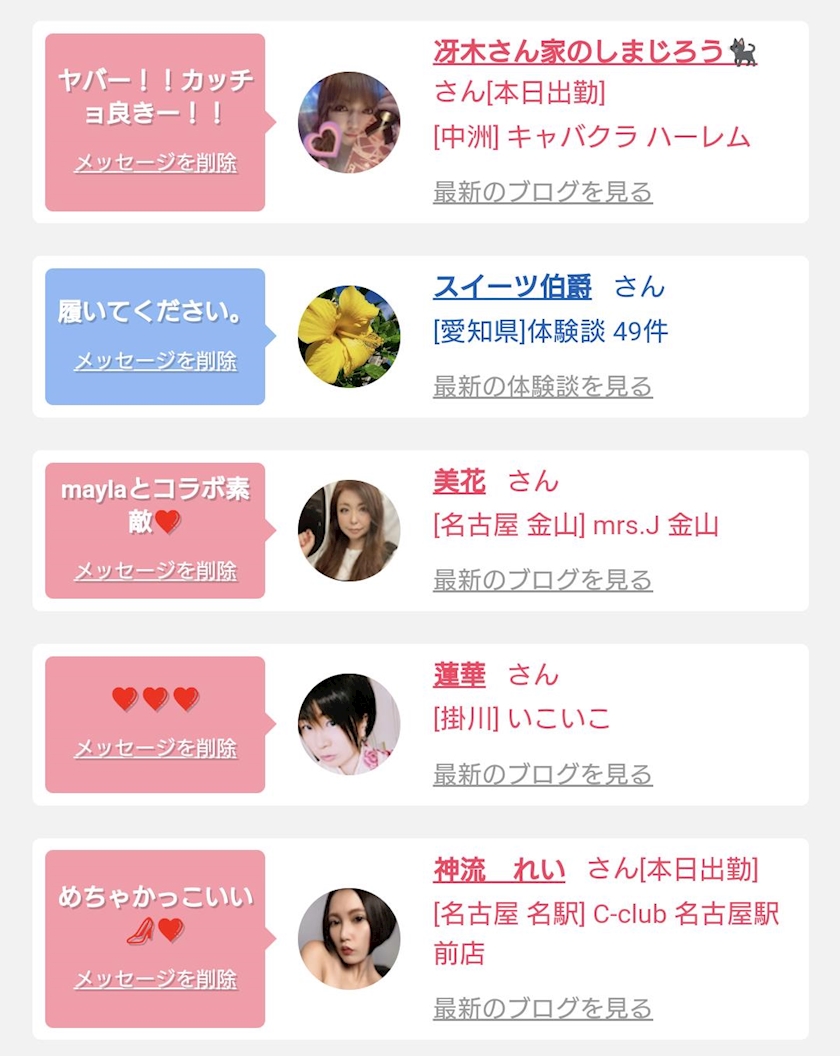Image resolution: width=840 pixels, height=1056 pixels.
Task: View latest blog of 冴木さん家のしまじろう
Action: [x=542, y=192]
